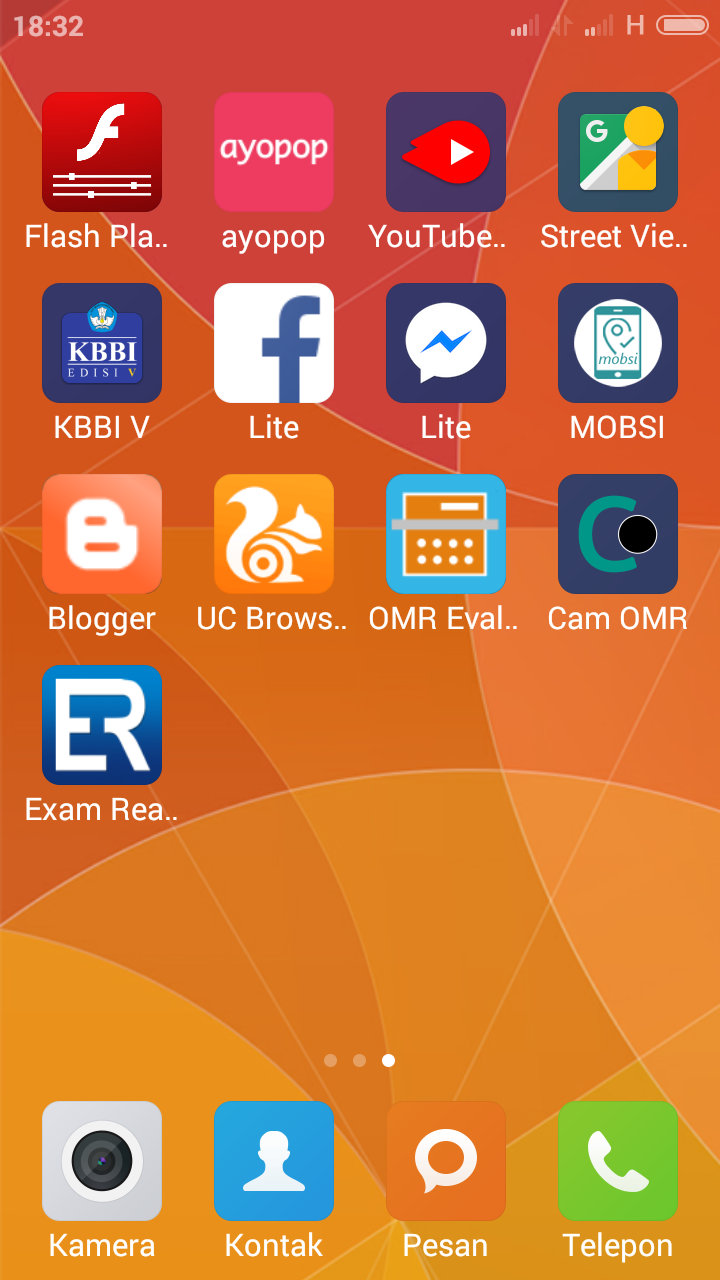720x1280 pixels.
Task: Open Kontak contacts app
Action: (x=274, y=1161)
